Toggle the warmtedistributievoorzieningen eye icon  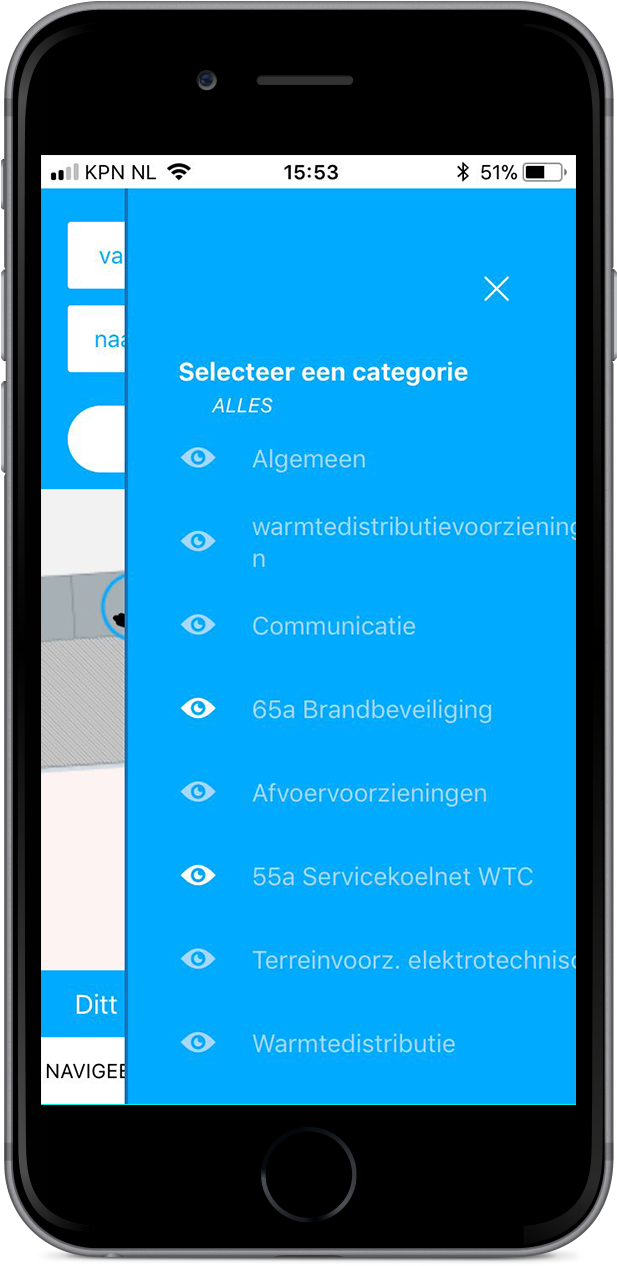tap(198, 542)
